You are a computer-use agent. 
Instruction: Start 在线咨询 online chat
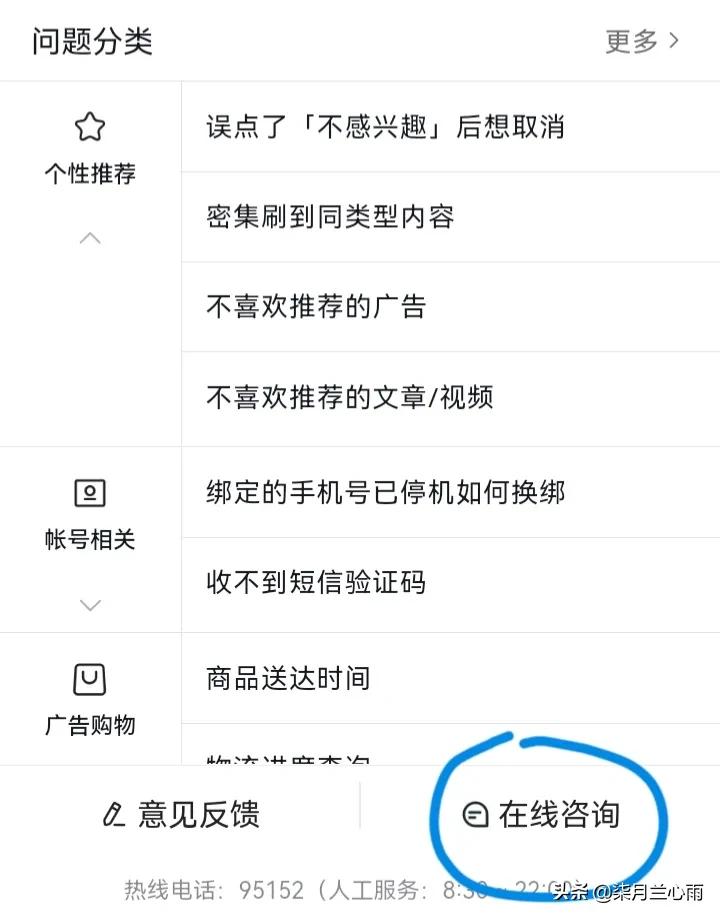541,814
